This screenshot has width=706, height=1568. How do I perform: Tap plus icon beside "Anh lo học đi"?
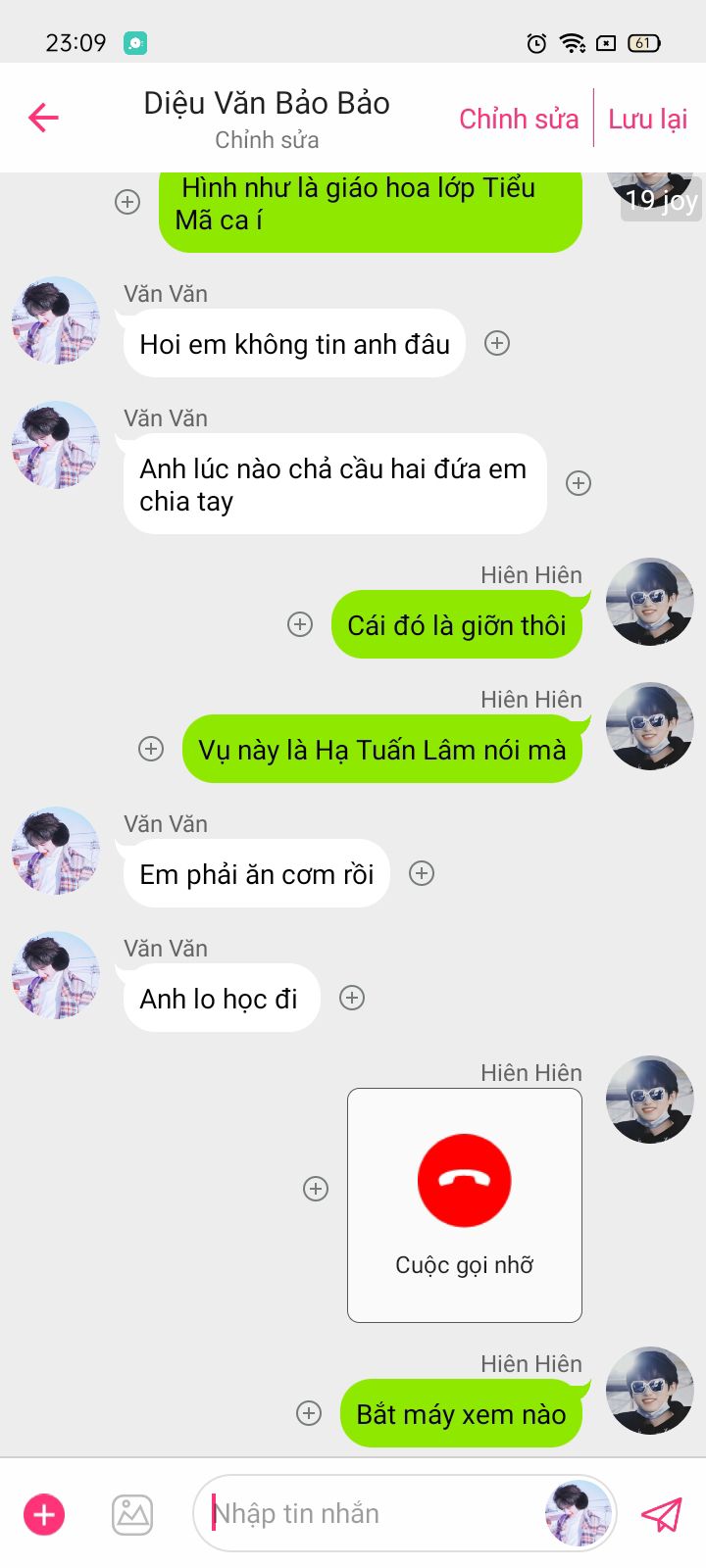(352, 998)
